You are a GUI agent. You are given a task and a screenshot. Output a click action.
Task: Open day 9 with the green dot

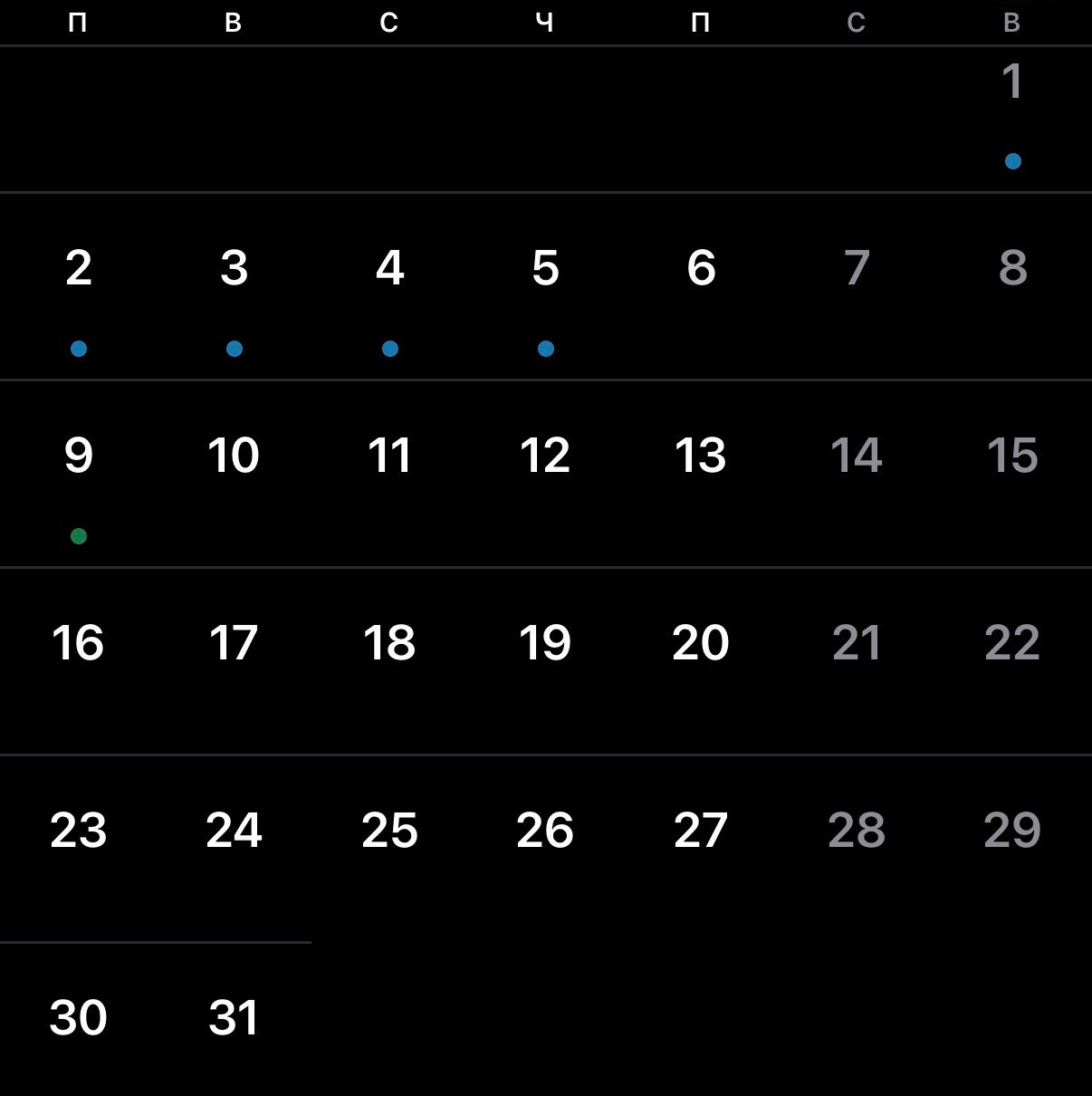pos(79,456)
